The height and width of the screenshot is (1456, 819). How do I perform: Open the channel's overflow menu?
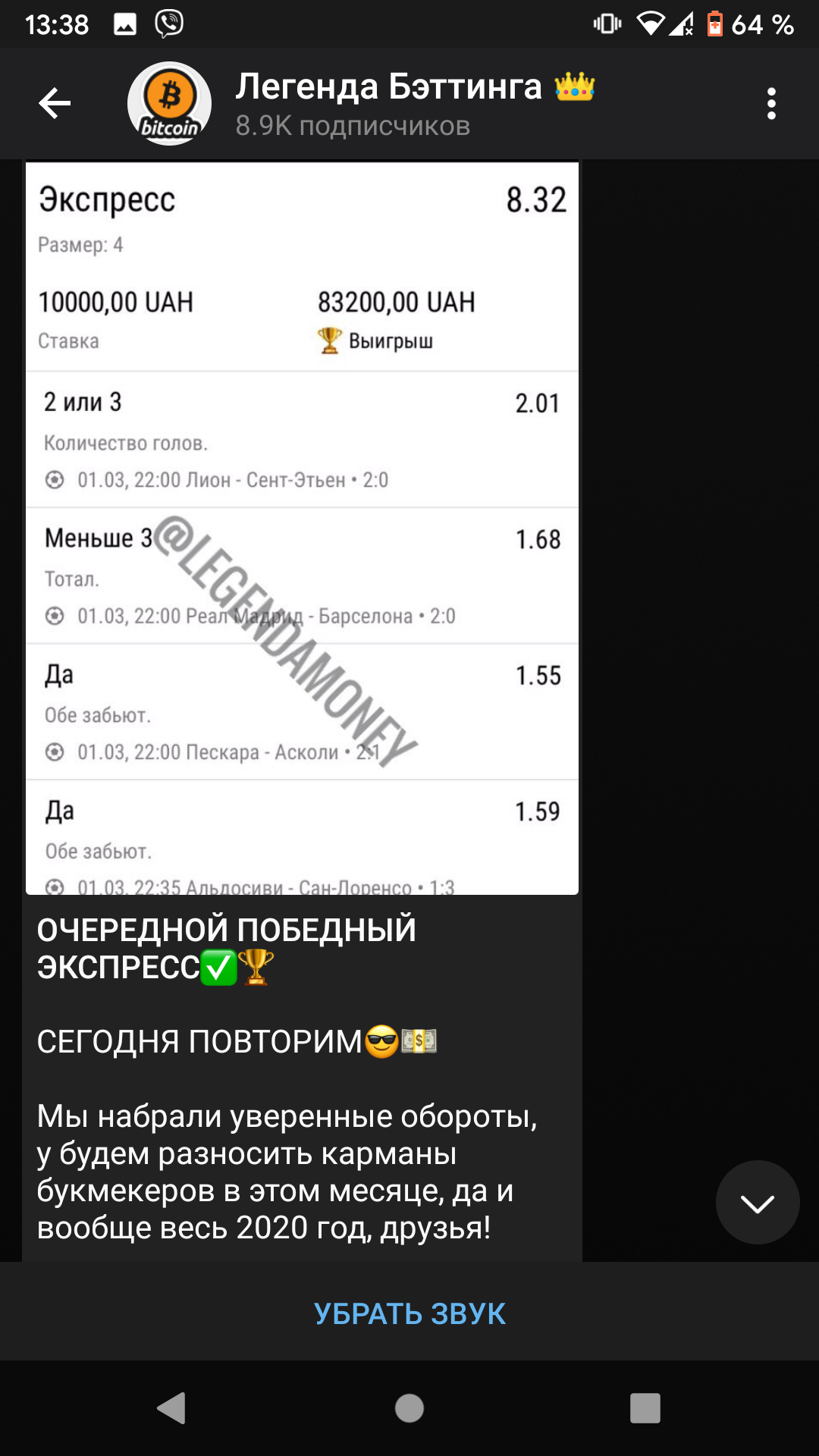771,104
